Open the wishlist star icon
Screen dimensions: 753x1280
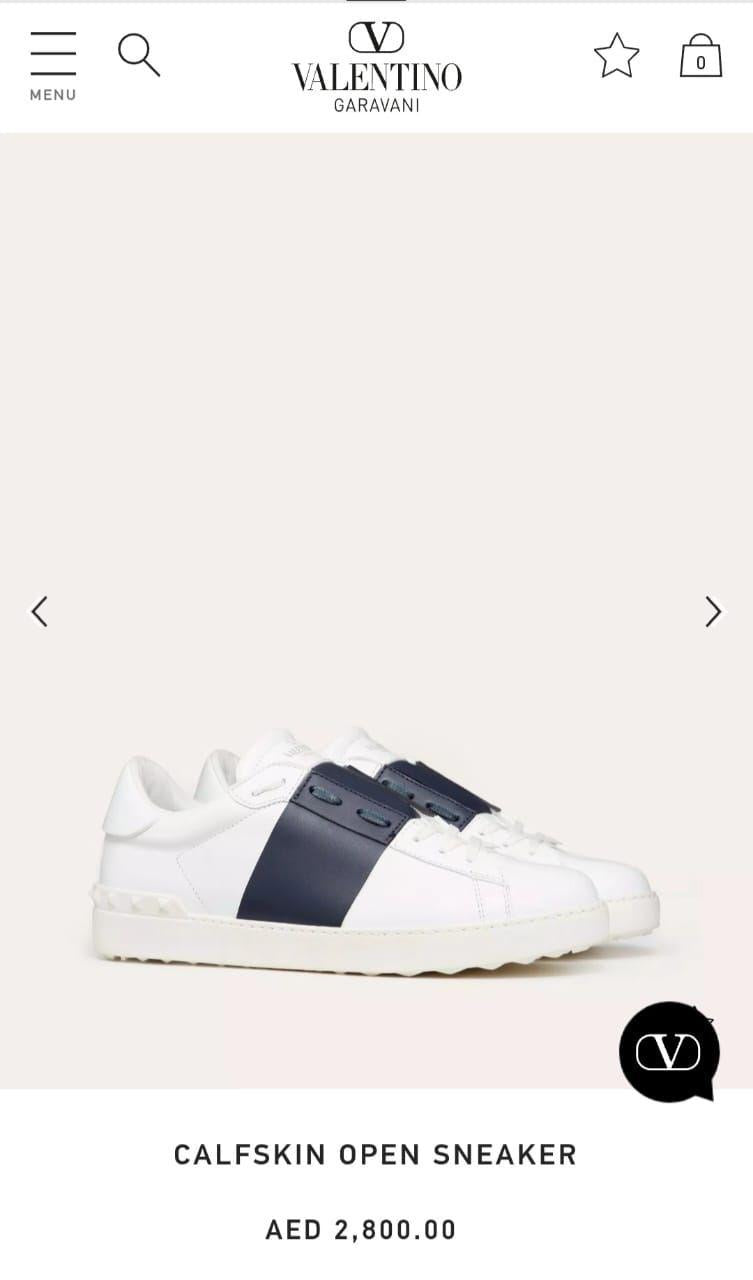[x=616, y=56]
